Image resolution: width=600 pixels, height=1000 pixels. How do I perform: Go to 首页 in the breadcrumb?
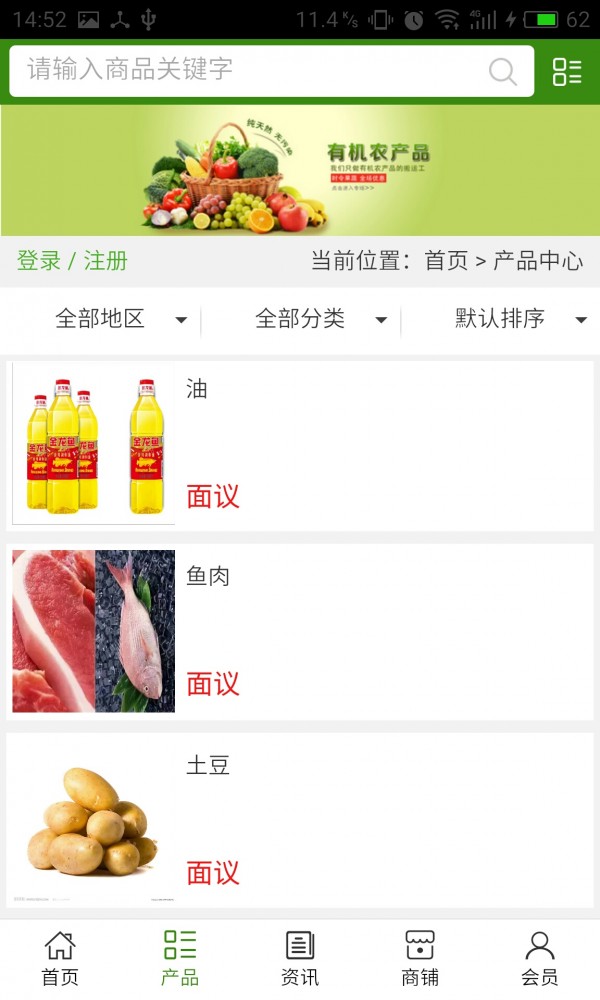[446, 261]
